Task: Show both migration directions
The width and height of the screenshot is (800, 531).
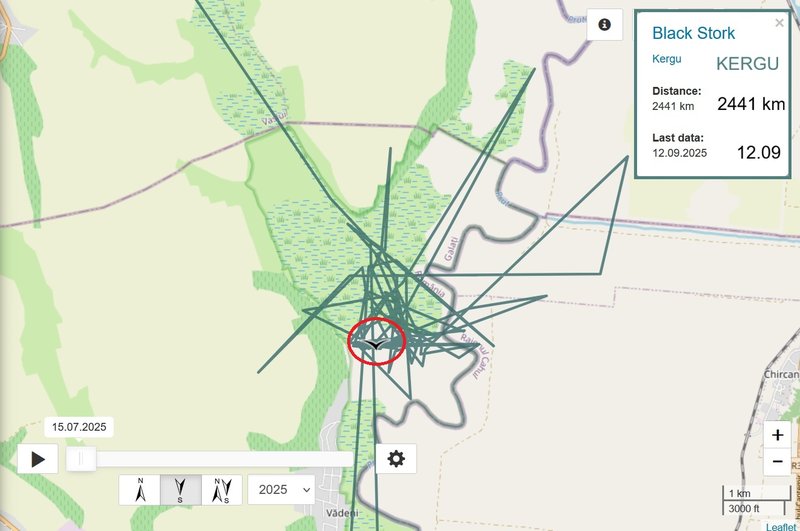Action: click(x=222, y=490)
